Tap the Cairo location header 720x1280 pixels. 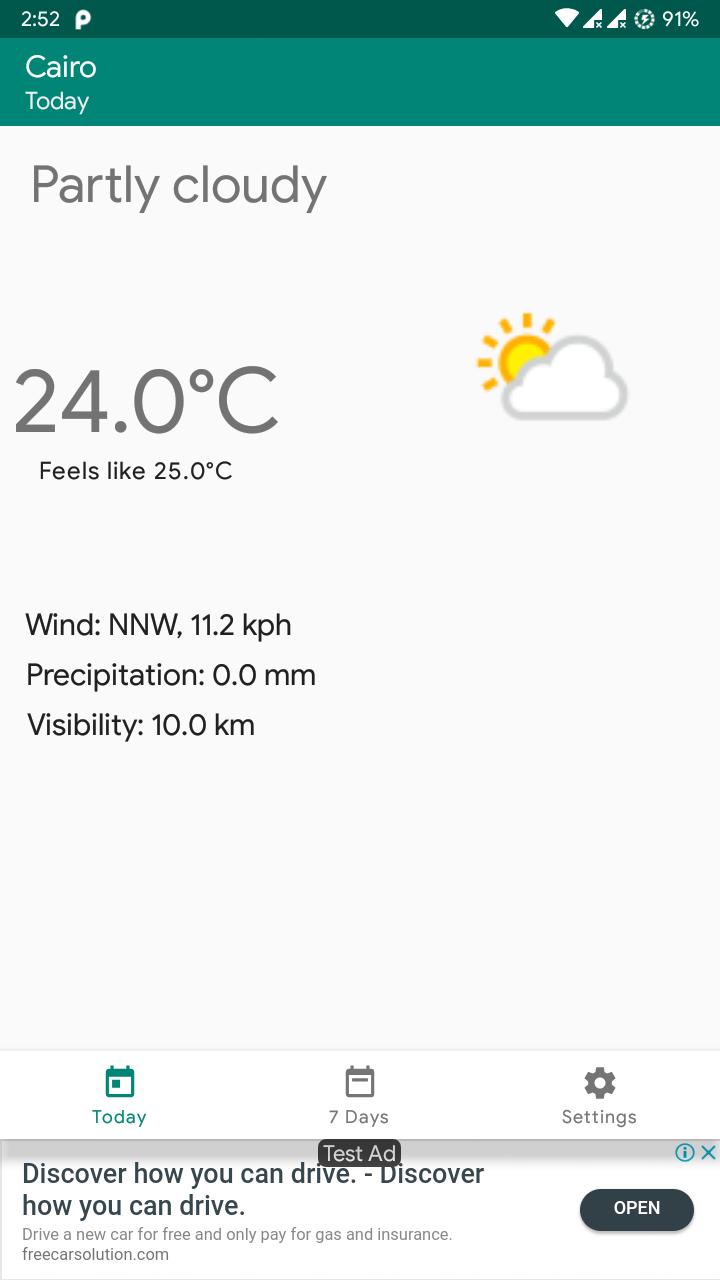click(62, 66)
